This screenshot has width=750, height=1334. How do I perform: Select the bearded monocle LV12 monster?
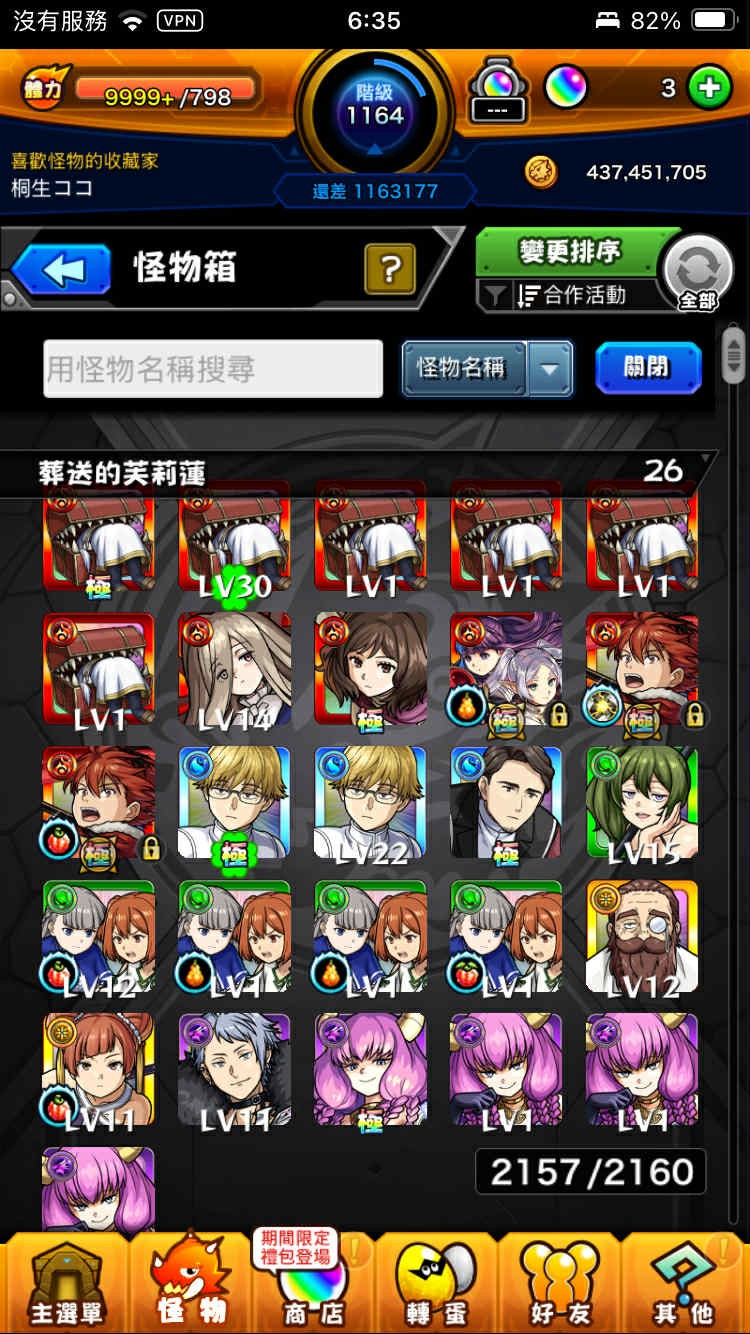(x=642, y=936)
